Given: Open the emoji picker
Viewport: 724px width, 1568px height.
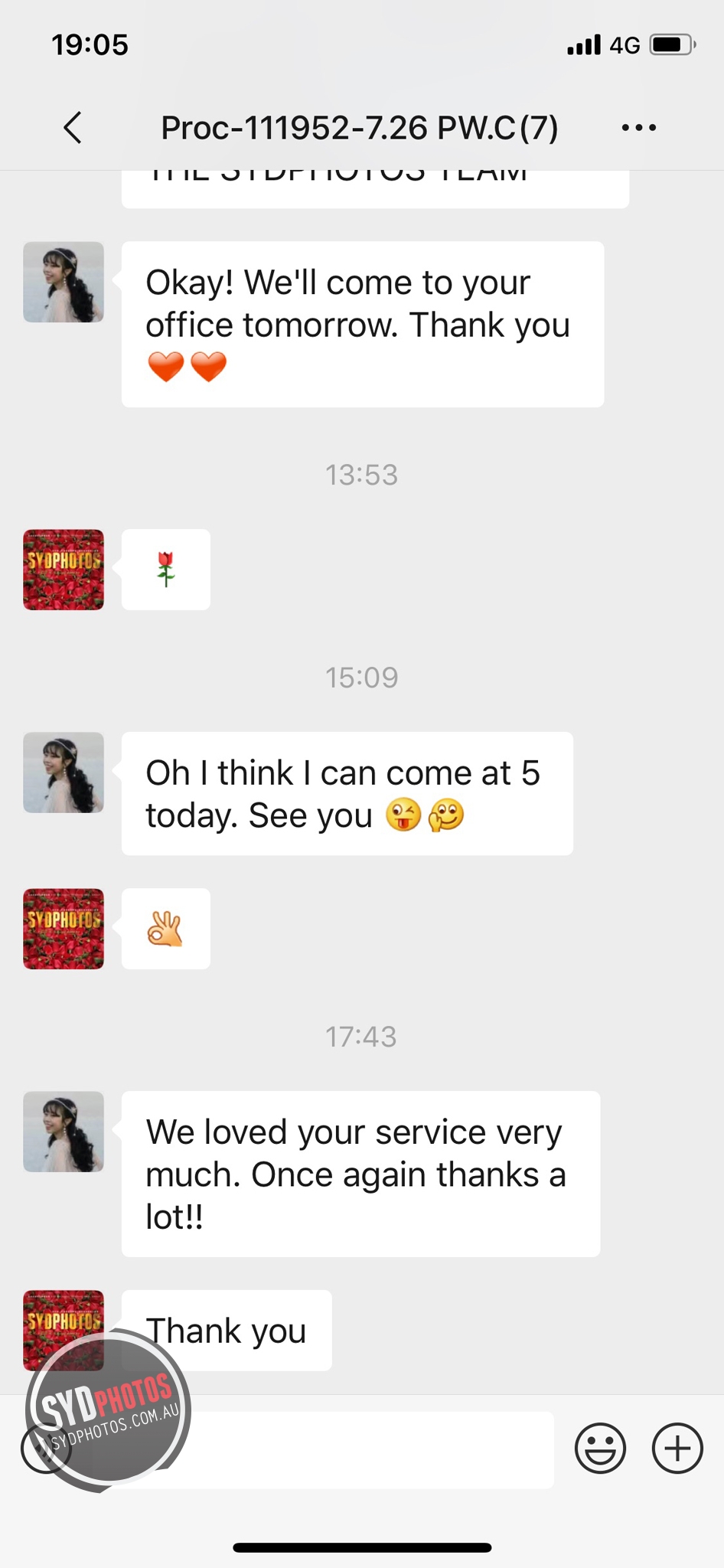Looking at the screenshot, I should 600,1448.
